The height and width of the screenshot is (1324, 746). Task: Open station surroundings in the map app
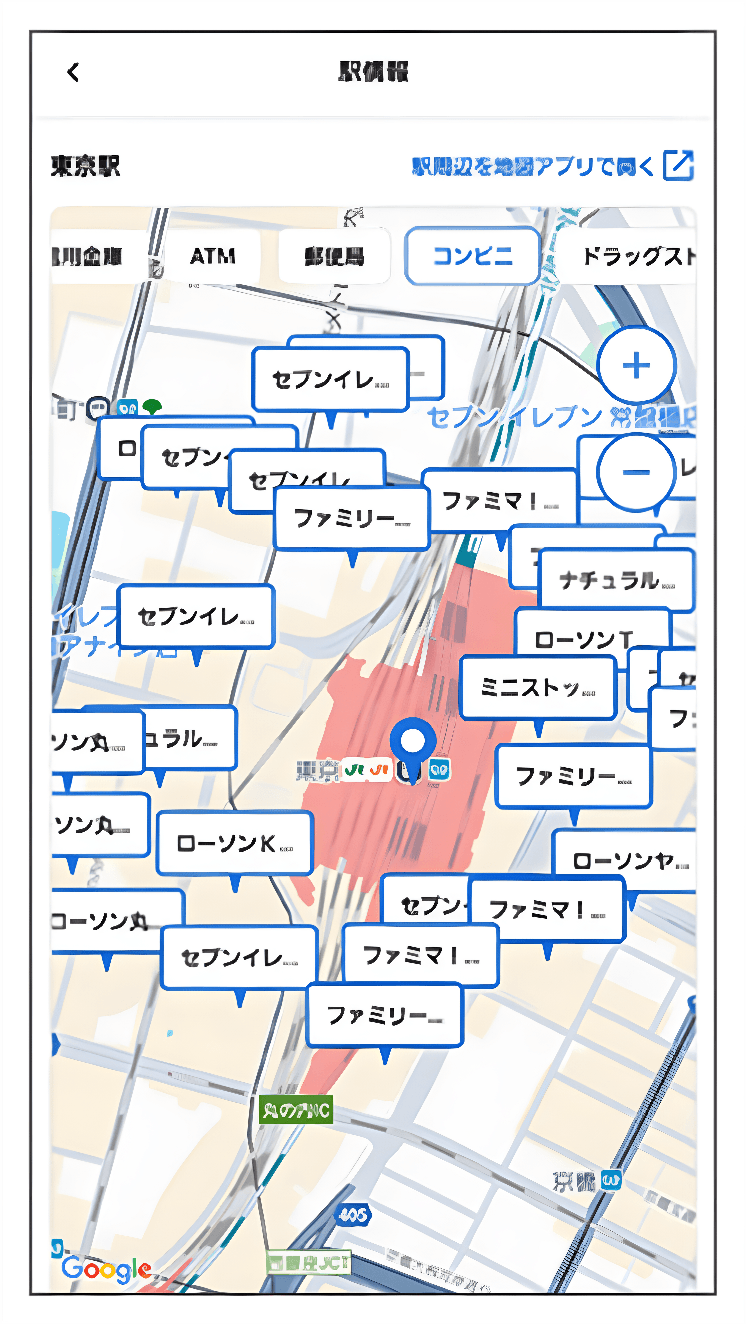point(553,166)
